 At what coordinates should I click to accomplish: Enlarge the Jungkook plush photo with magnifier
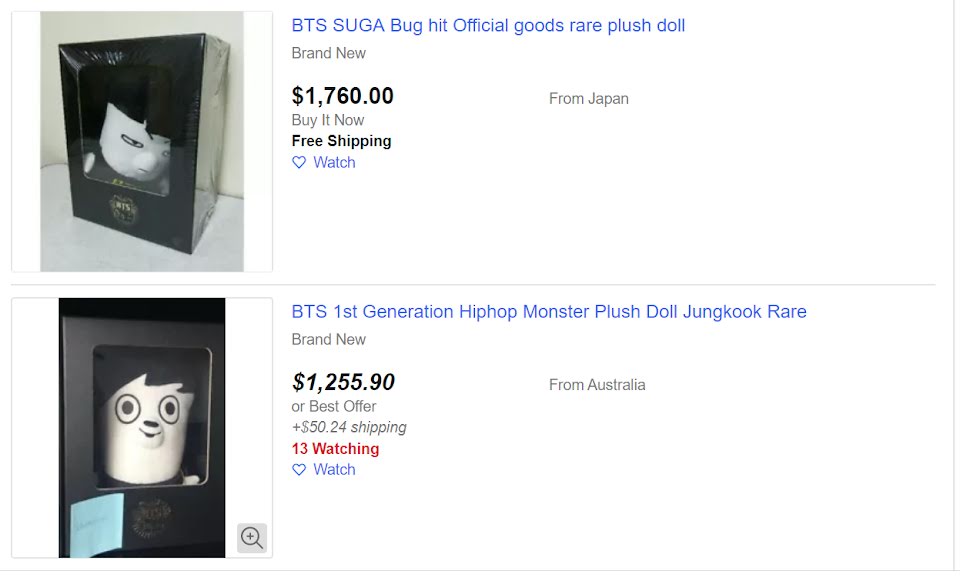[x=252, y=538]
